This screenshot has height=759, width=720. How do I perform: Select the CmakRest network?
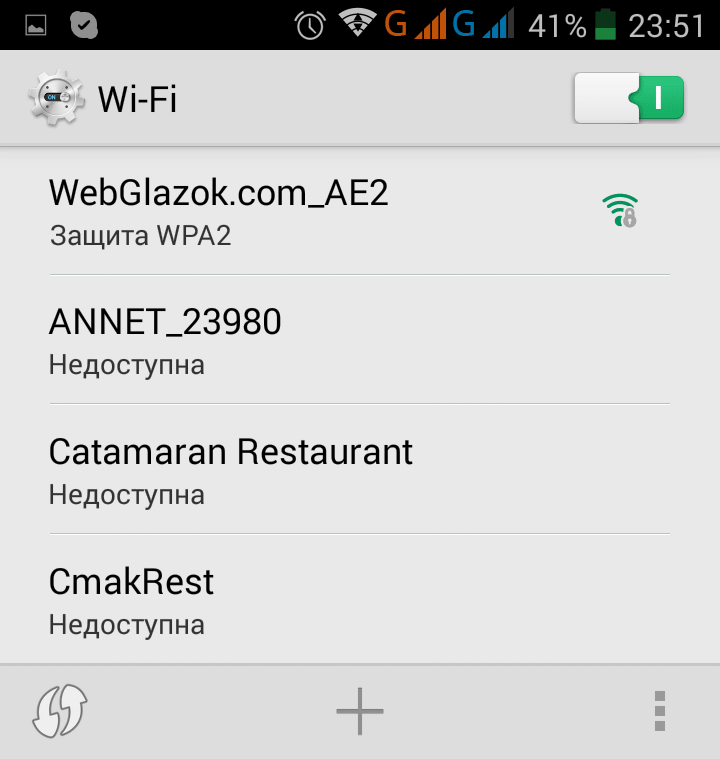tap(300, 600)
